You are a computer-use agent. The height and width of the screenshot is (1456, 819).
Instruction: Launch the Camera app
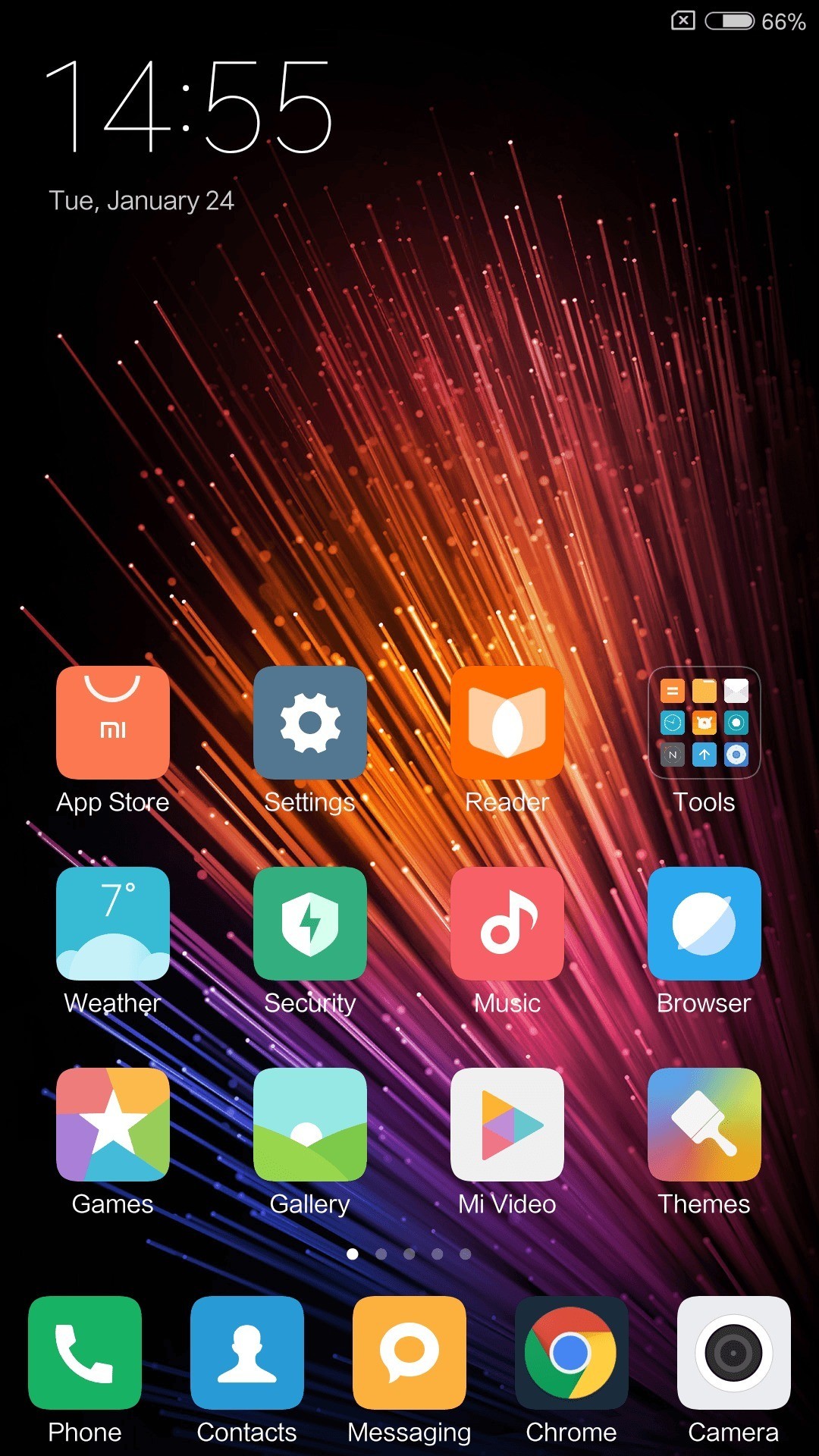coord(733,1353)
